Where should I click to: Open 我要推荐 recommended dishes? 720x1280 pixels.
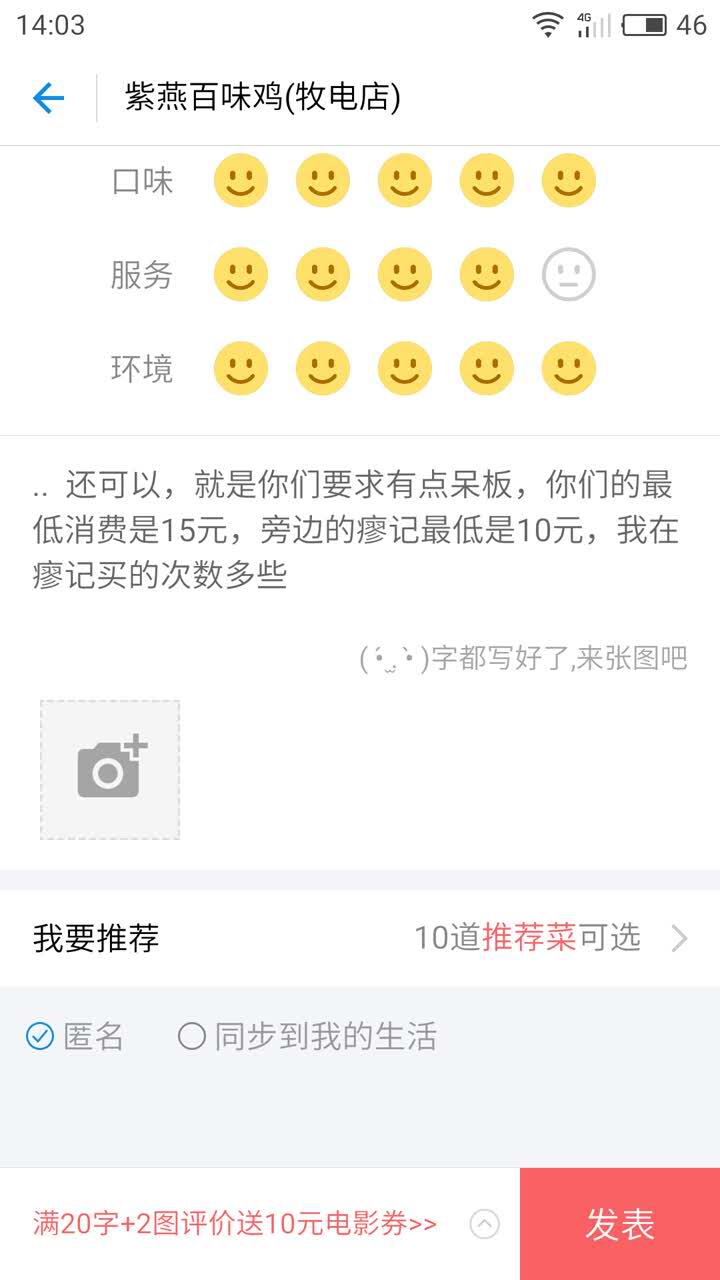[360, 938]
